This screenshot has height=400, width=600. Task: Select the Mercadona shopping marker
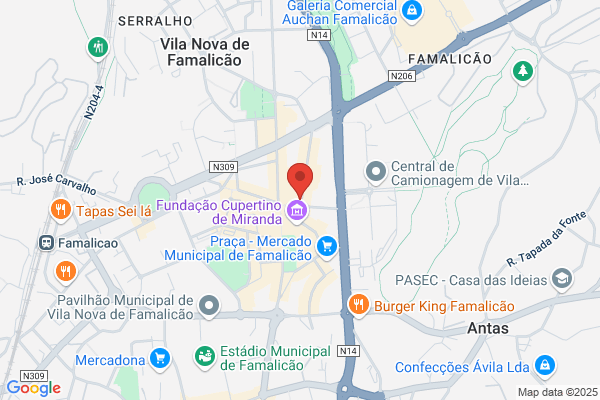[159, 357]
